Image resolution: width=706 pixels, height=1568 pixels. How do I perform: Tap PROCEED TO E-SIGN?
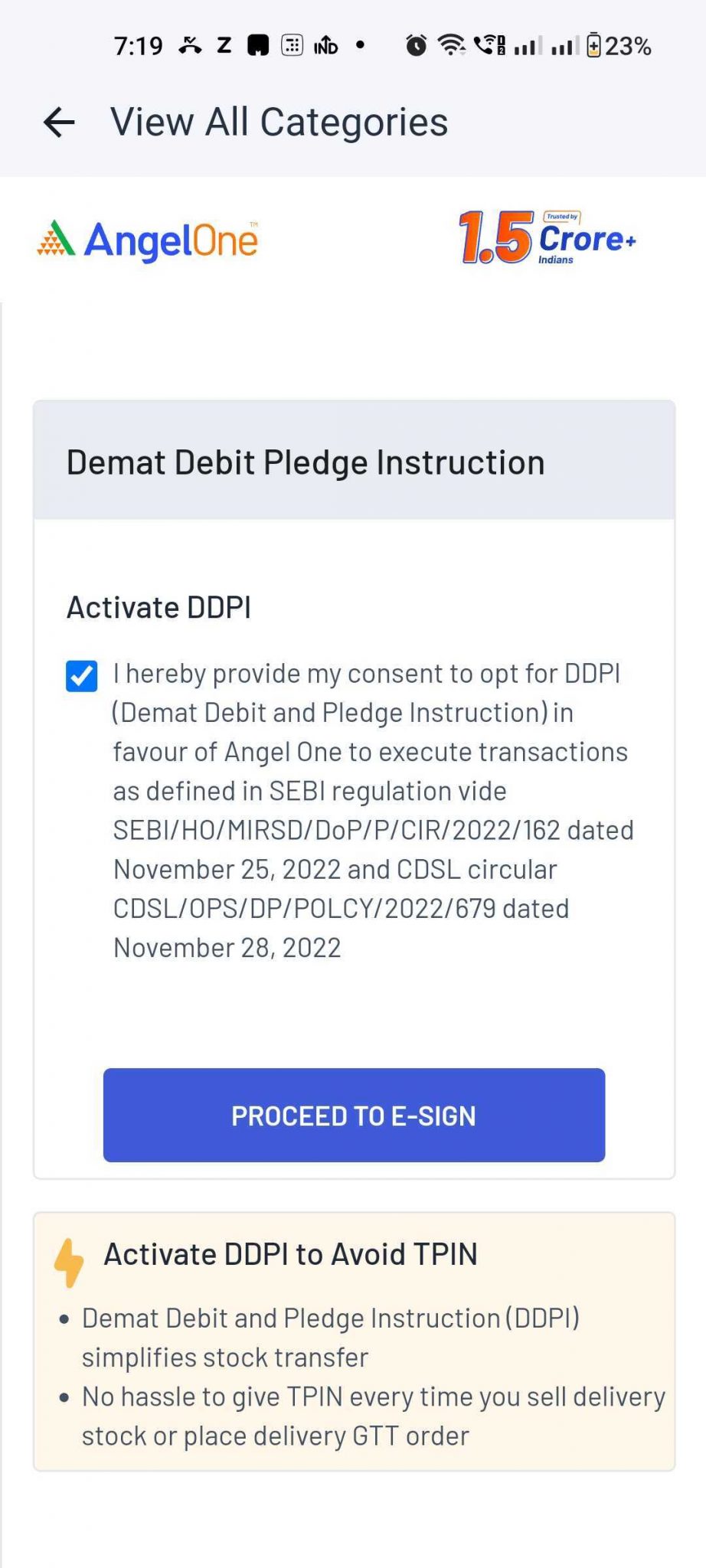(x=353, y=1116)
